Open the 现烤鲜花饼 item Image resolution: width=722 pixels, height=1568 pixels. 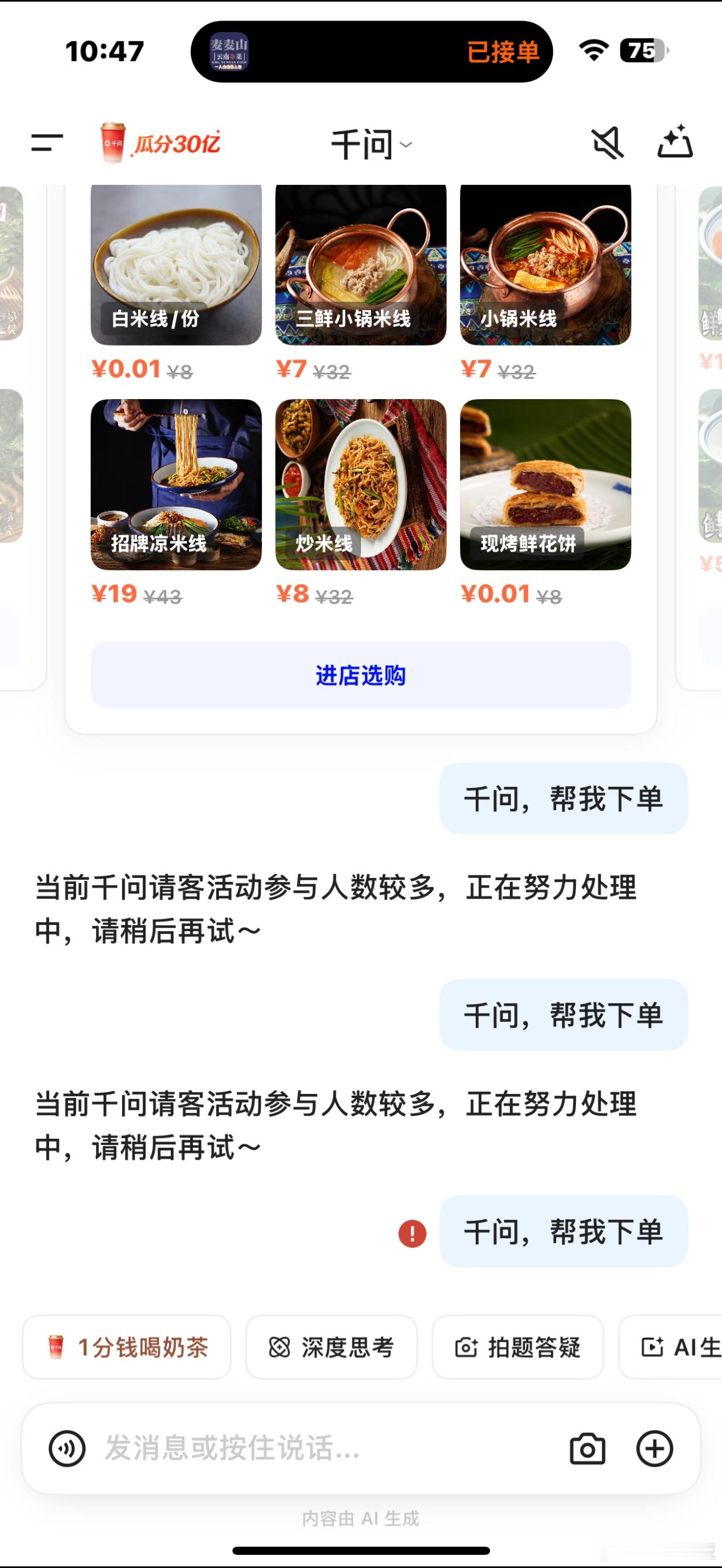[545, 484]
